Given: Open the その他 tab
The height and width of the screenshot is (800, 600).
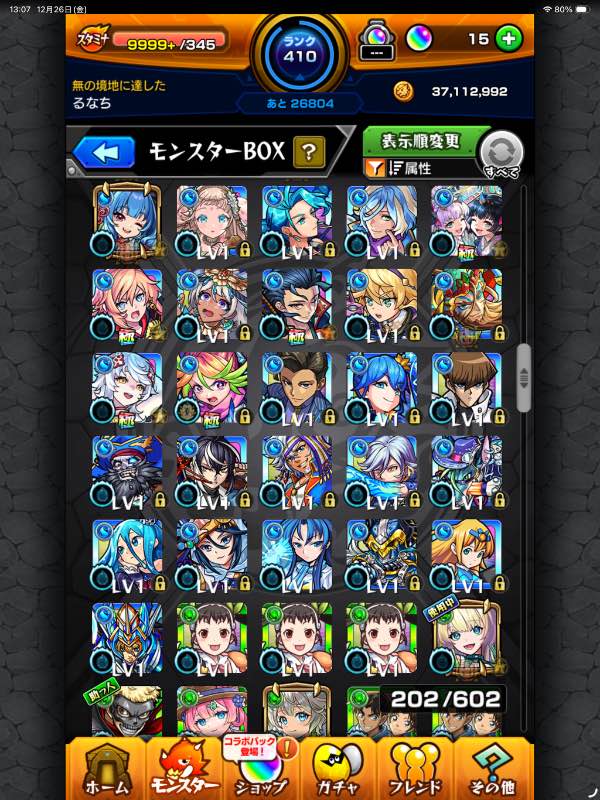Looking at the screenshot, I should click(494, 768).
